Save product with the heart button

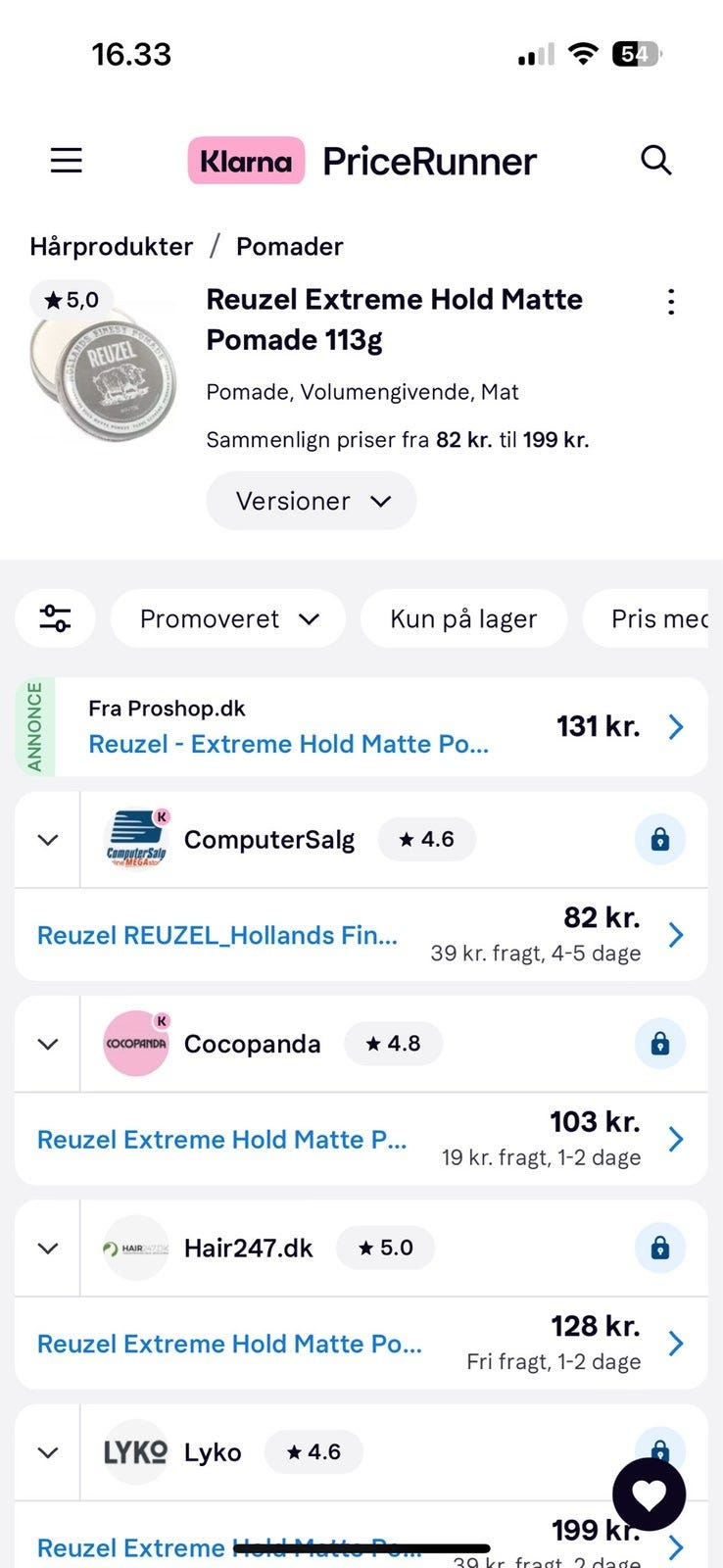pos(649,1494)
